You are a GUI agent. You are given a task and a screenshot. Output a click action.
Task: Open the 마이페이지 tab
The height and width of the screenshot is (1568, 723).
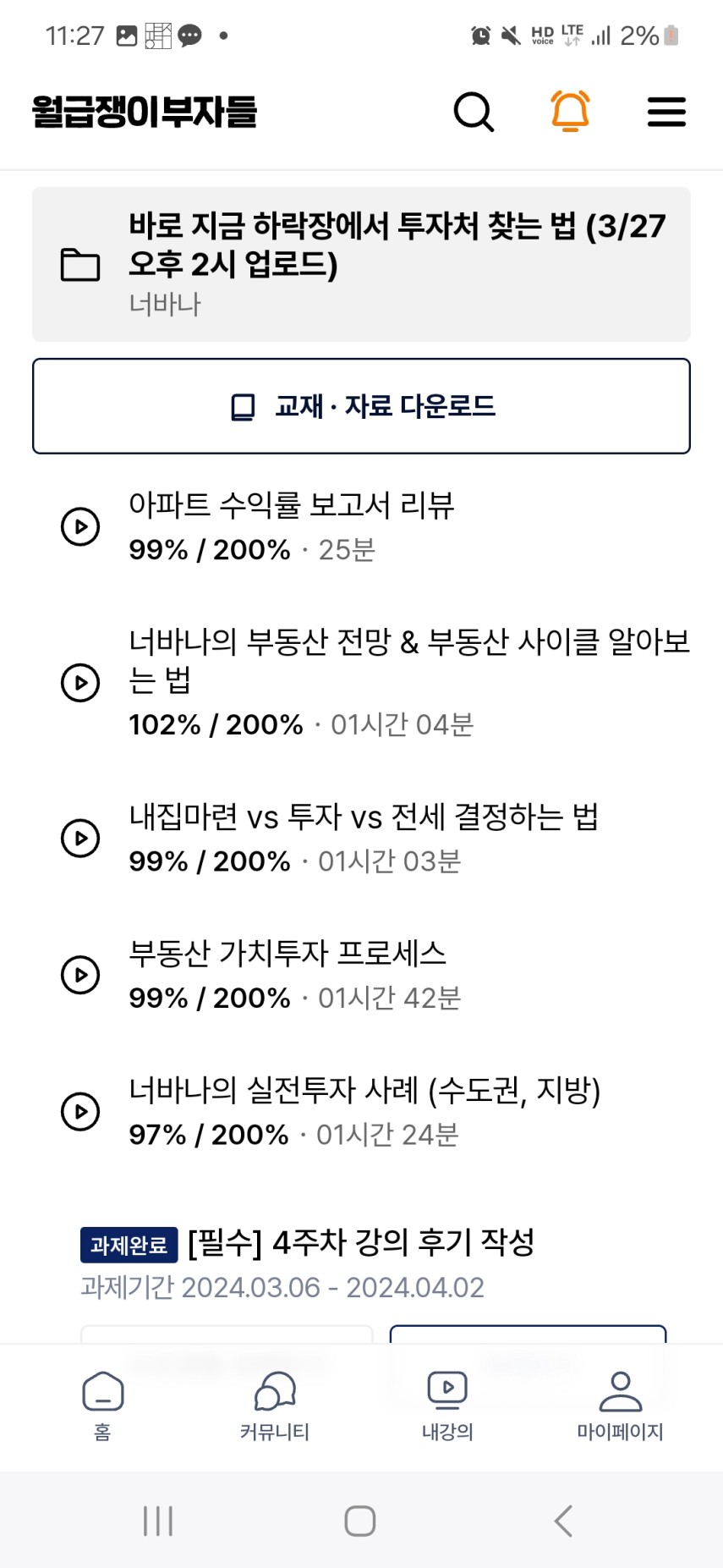(x=620, y=1406)
